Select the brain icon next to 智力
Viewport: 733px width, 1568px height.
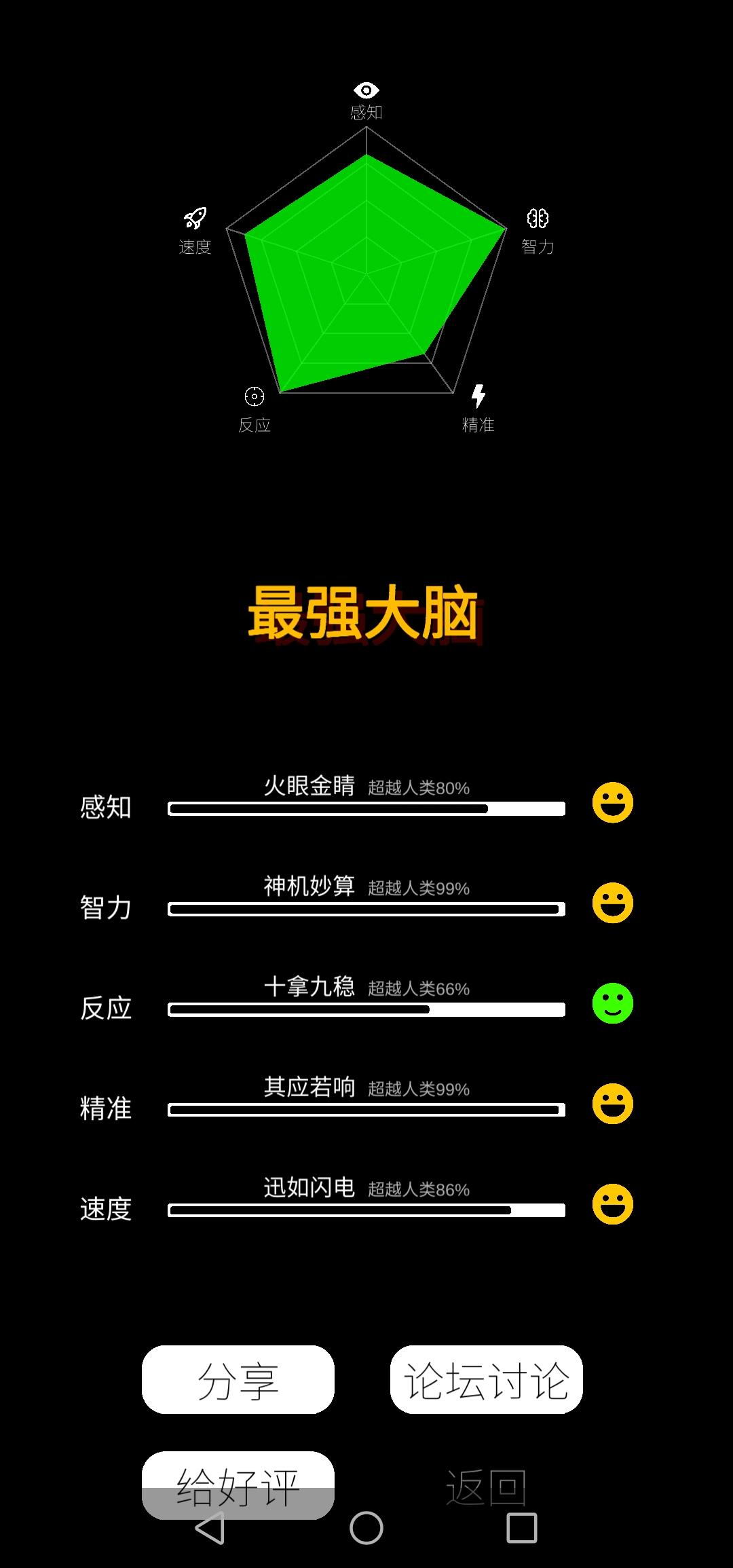click(538, 219)
